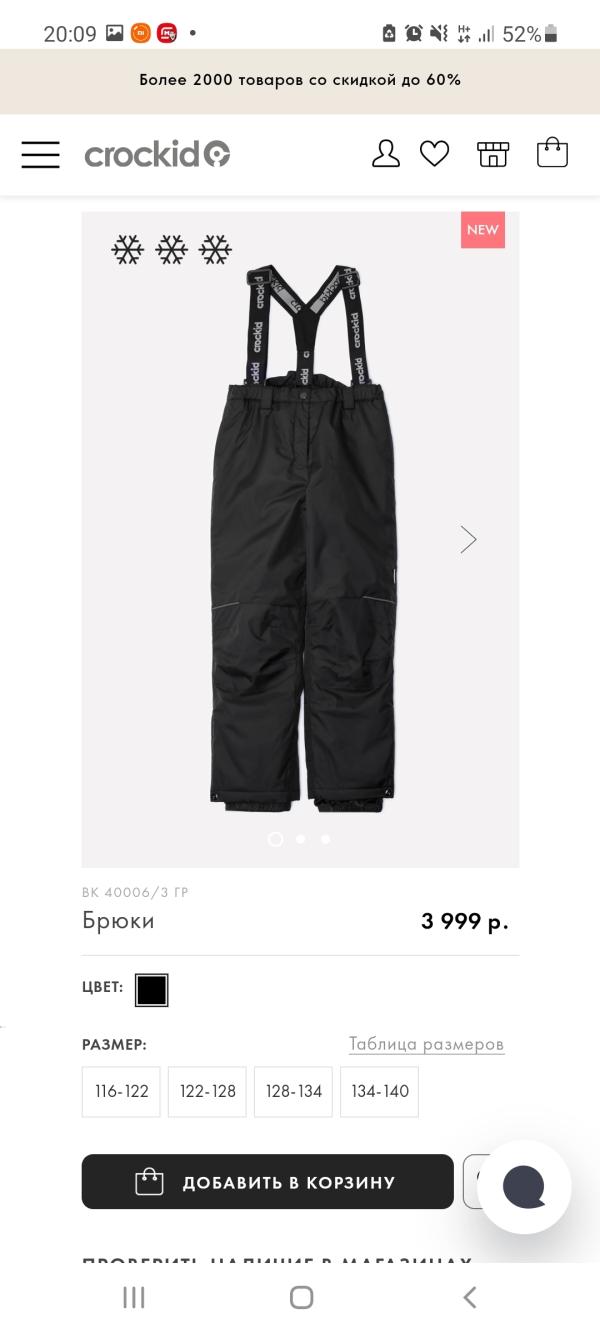Viewport: 600px width, 1332px height.
Task: Choose size 116-122
Action: point(121,1091)
